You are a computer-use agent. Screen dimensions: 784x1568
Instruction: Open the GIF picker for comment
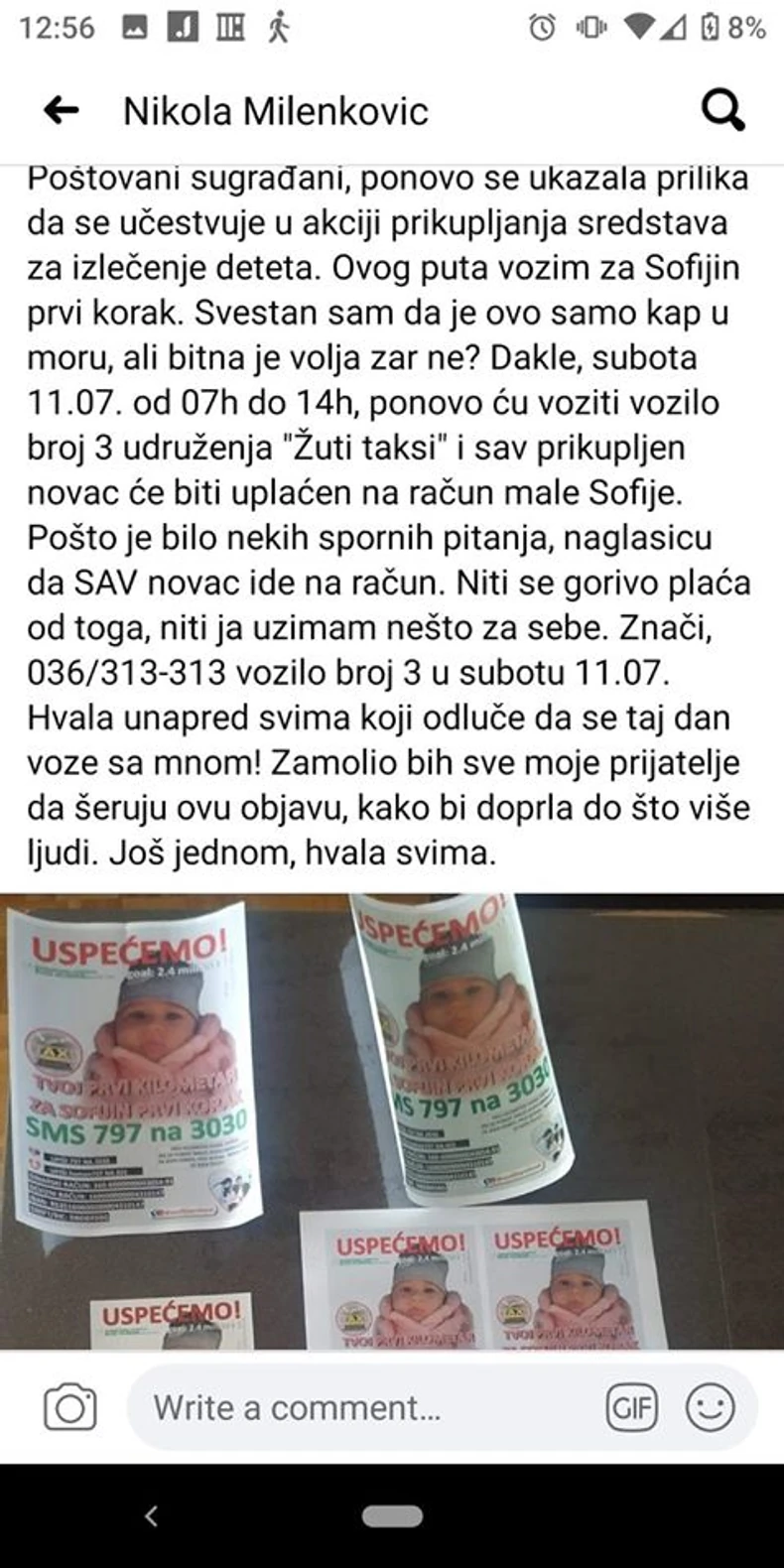pyautogui.click(x=631, y=1407)
